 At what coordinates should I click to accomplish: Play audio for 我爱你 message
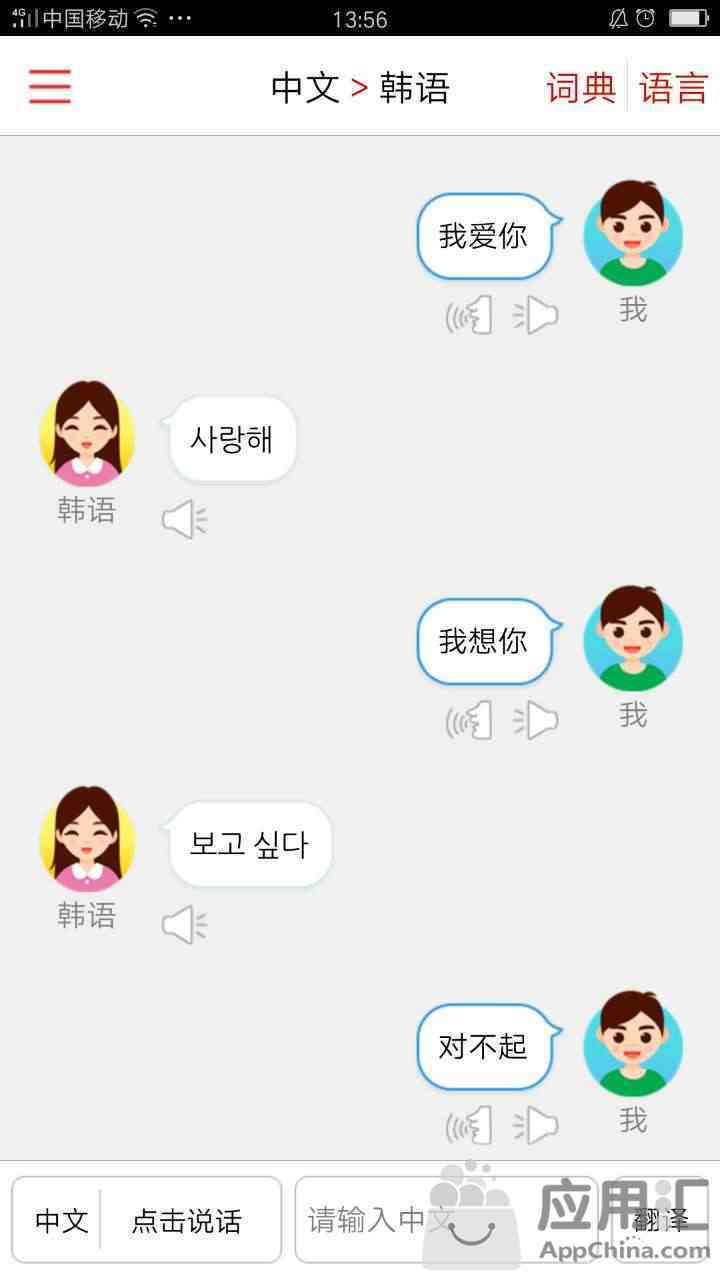[x=537, y=315]
